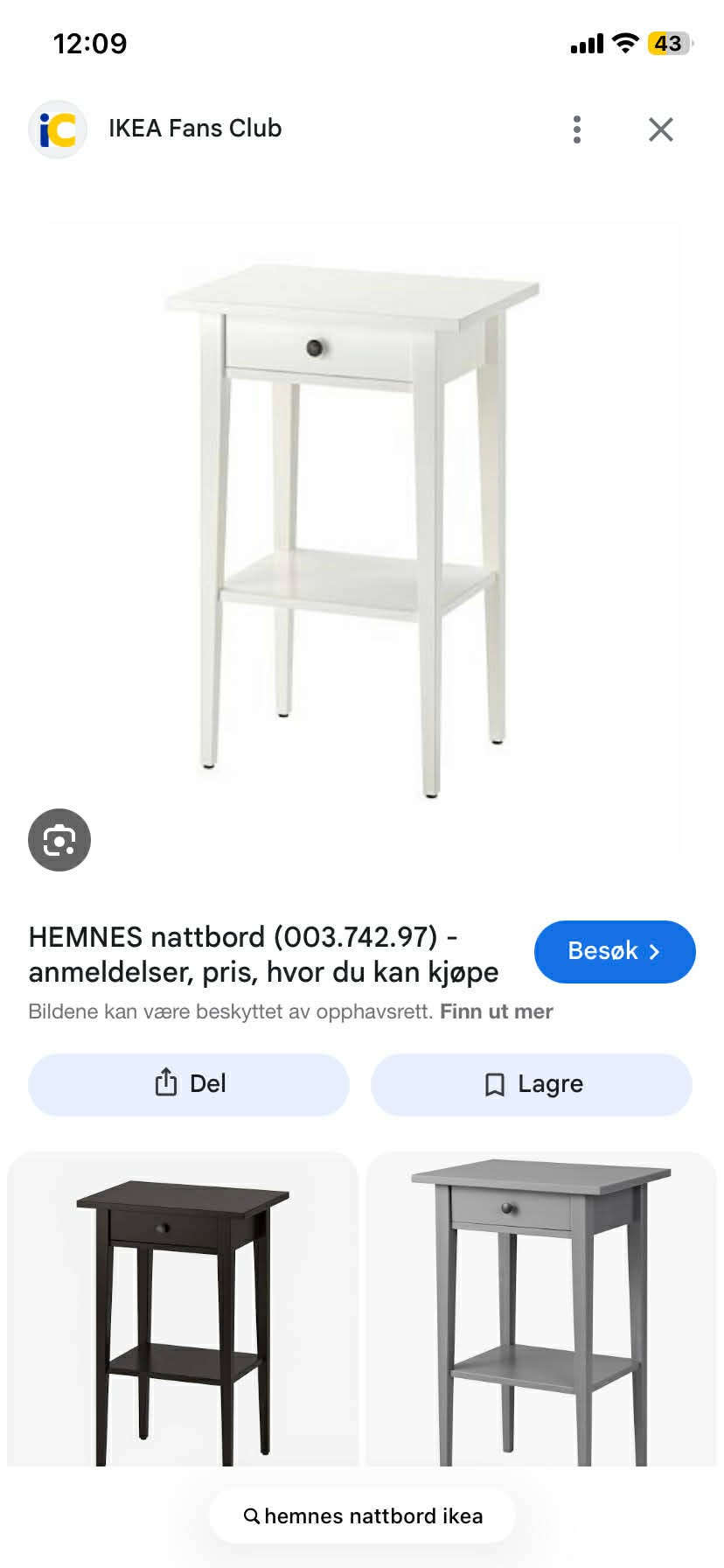Open the hemnes nattbord ikea search pill

click(360, 1516)
